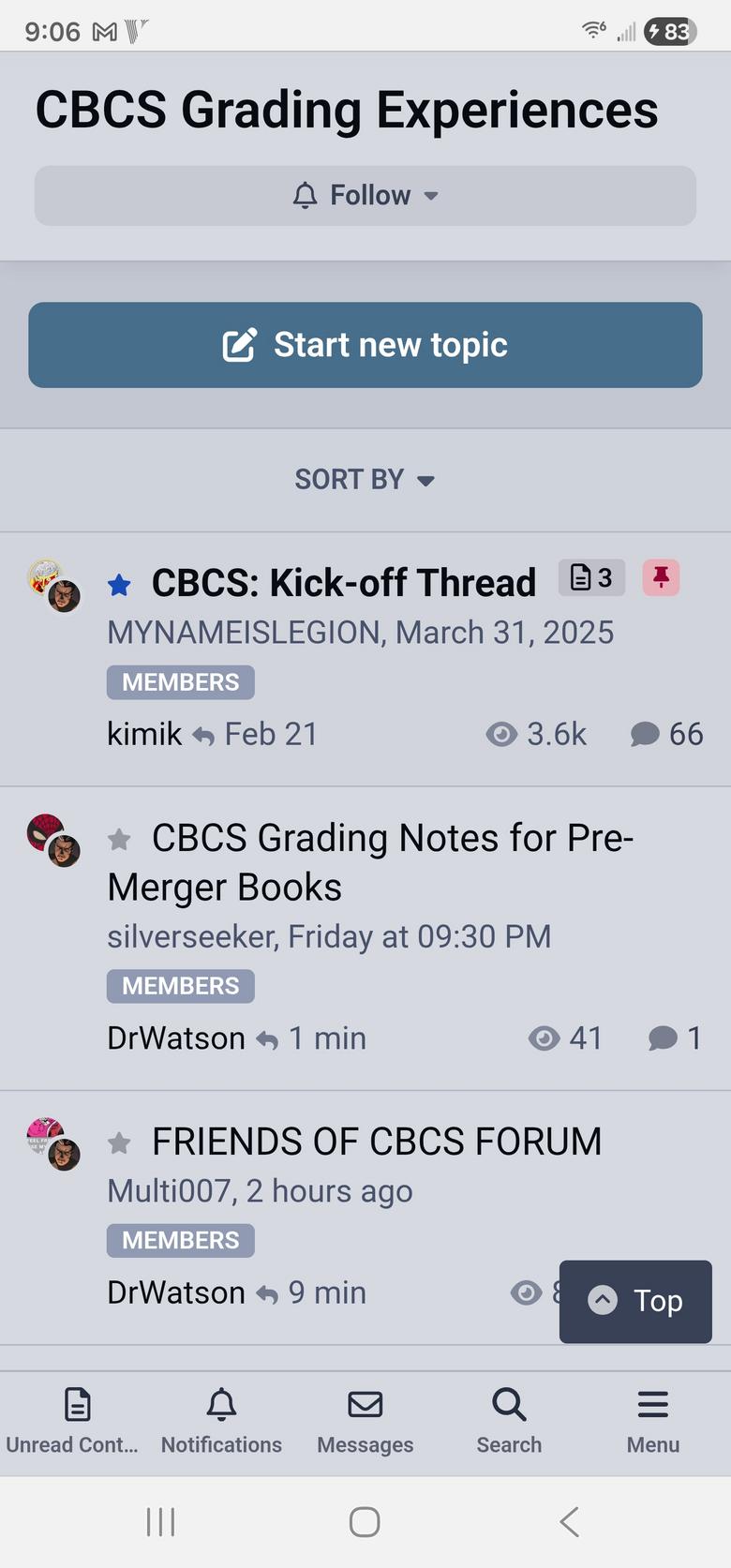This screenshot has height=1568, width=731.
Task: Expand the Sort By menu
Action: pyautogui.click(x=365, y=480)
